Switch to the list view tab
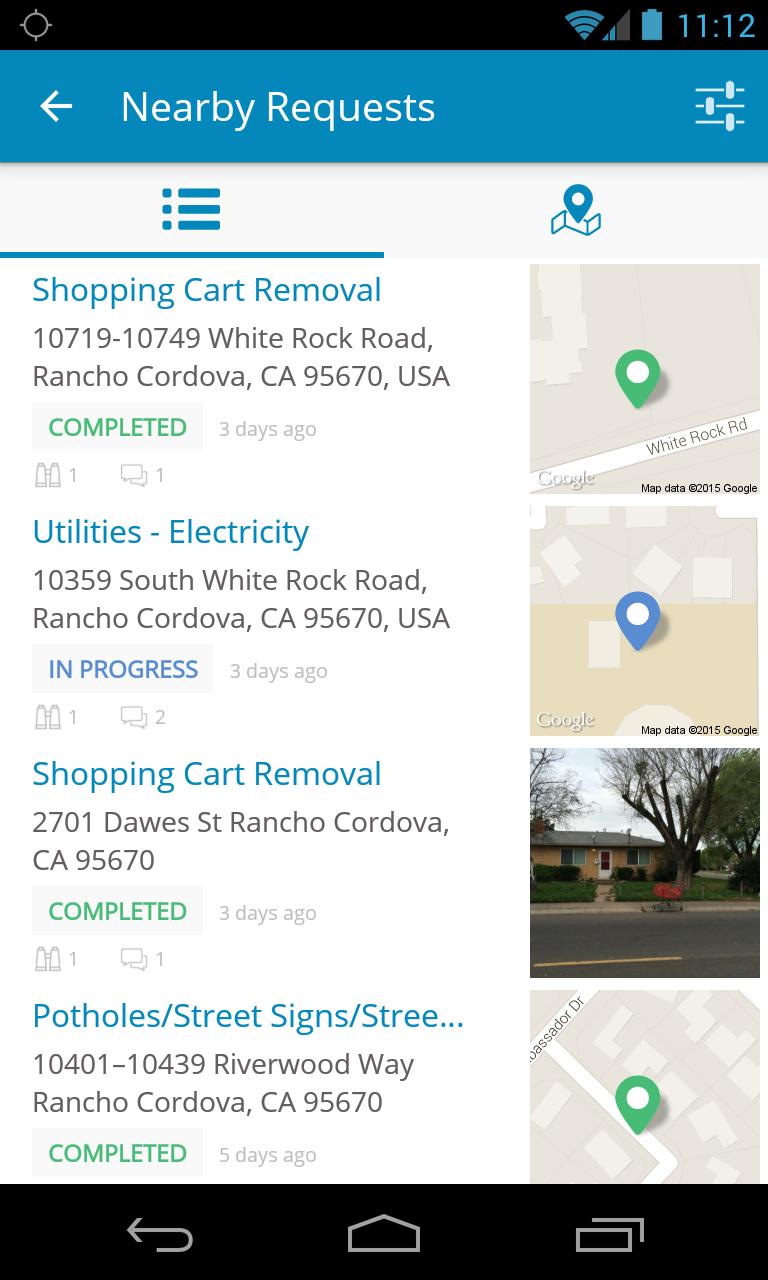 tap(191, 210)
